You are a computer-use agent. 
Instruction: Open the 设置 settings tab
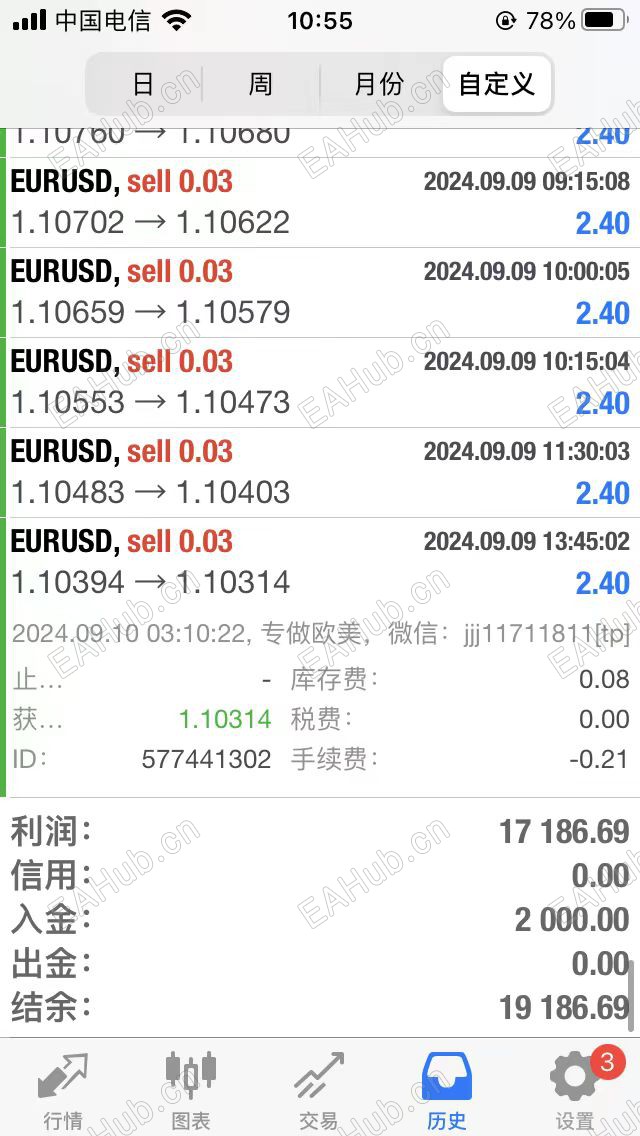574,1090
